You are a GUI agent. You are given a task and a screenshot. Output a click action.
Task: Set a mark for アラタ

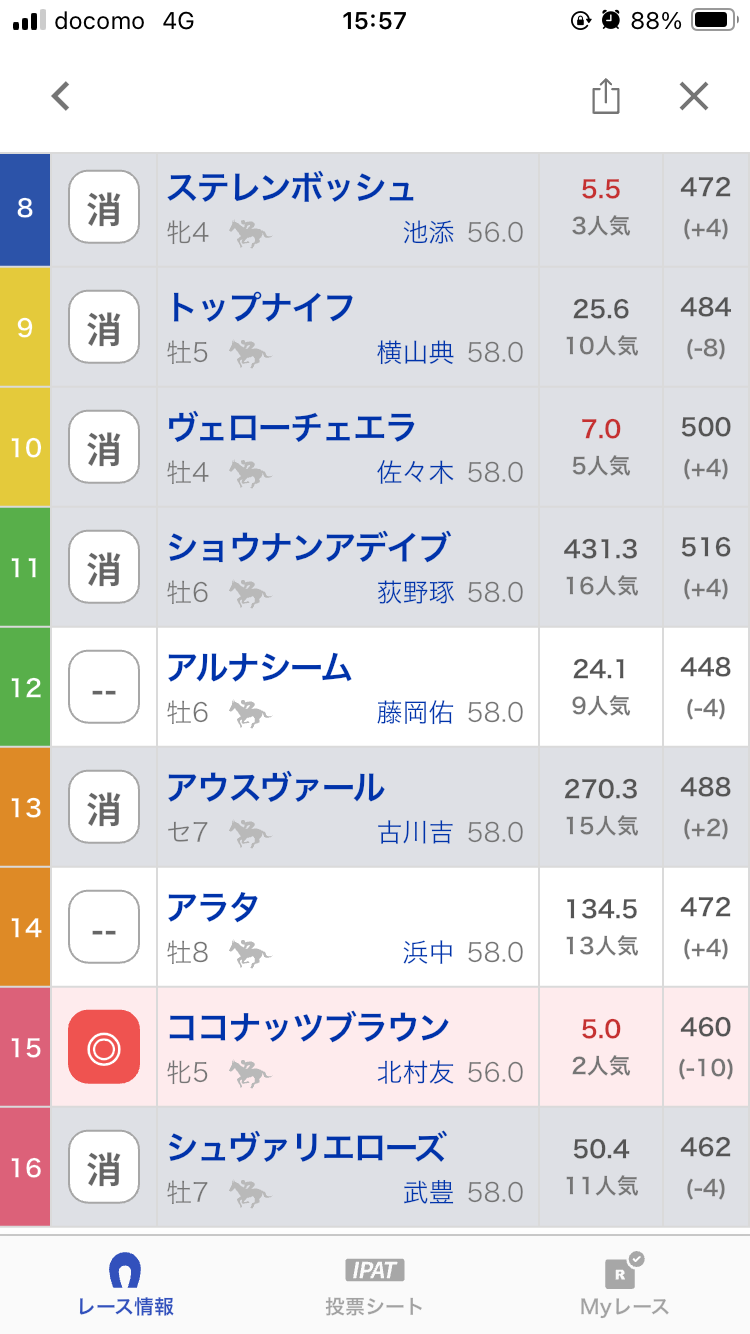tap(104, 928)
